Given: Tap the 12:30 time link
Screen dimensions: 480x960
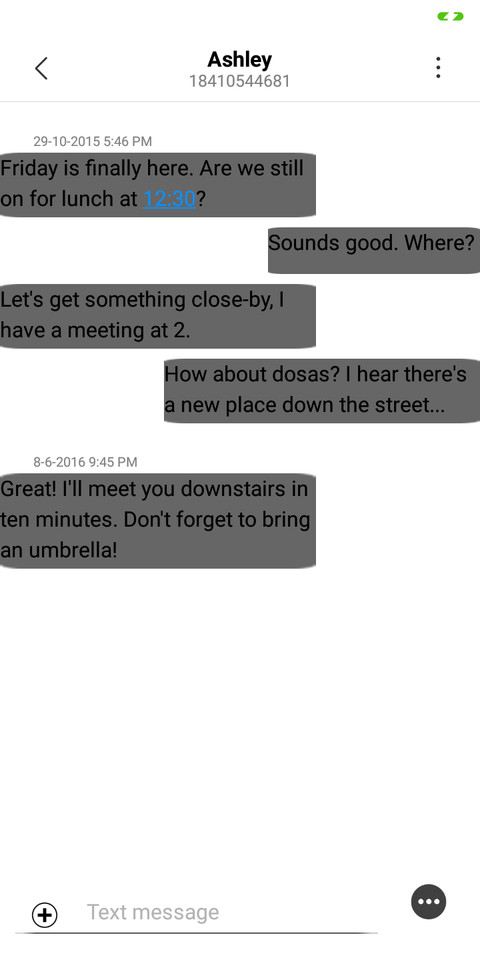Looking at the screenshot, I should [169, 198].
